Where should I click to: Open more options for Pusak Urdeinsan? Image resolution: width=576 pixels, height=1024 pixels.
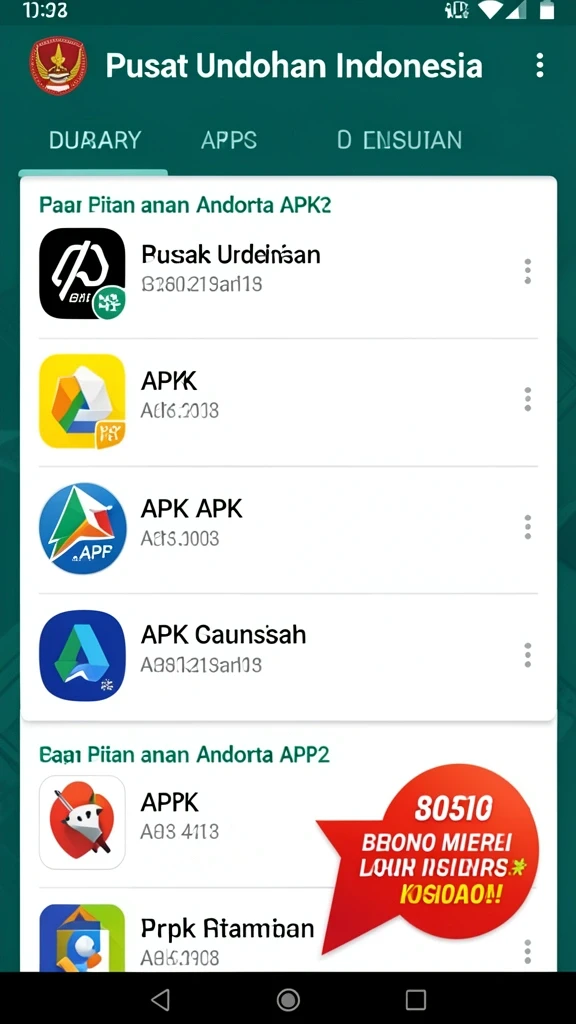(x=528, y=271)
